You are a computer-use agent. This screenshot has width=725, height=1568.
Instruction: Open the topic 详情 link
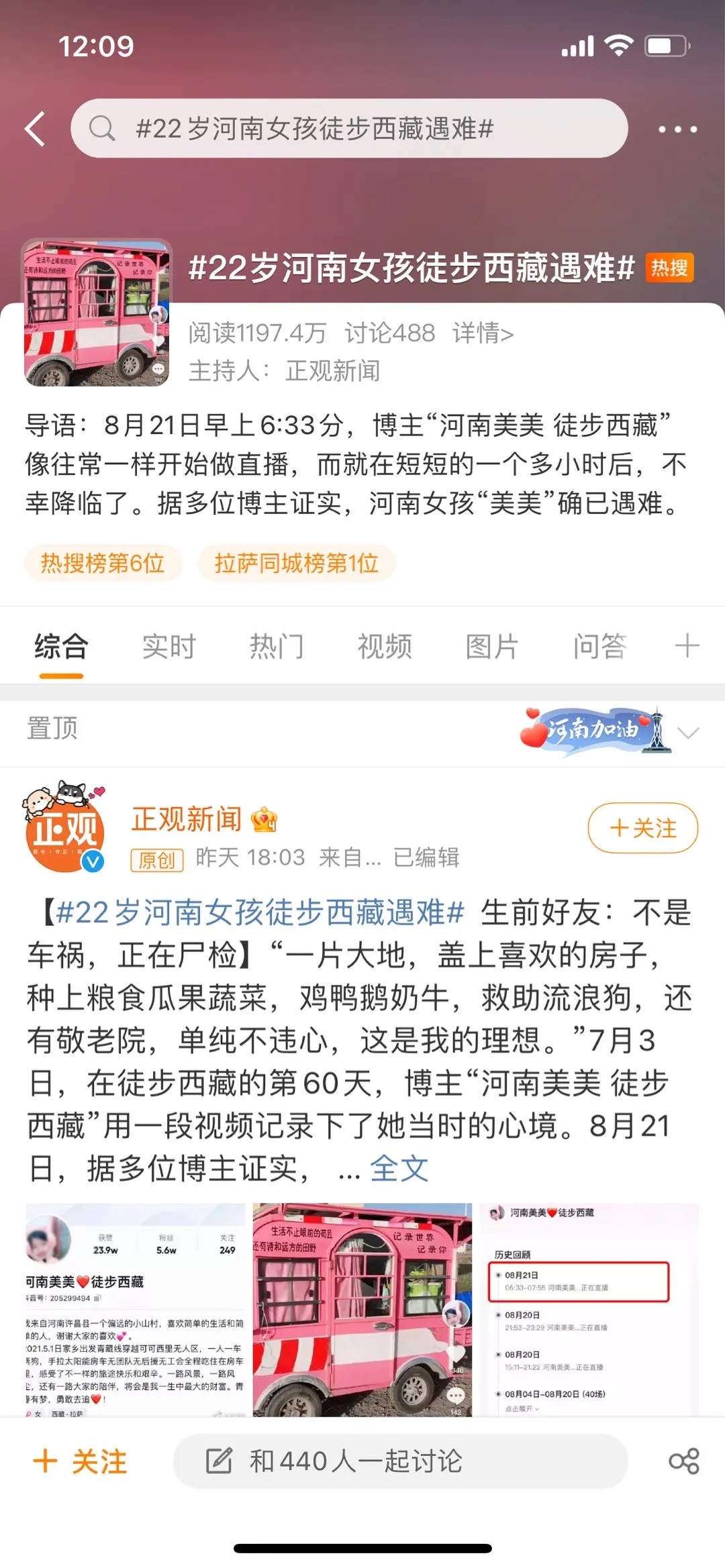tap(483, 333)
